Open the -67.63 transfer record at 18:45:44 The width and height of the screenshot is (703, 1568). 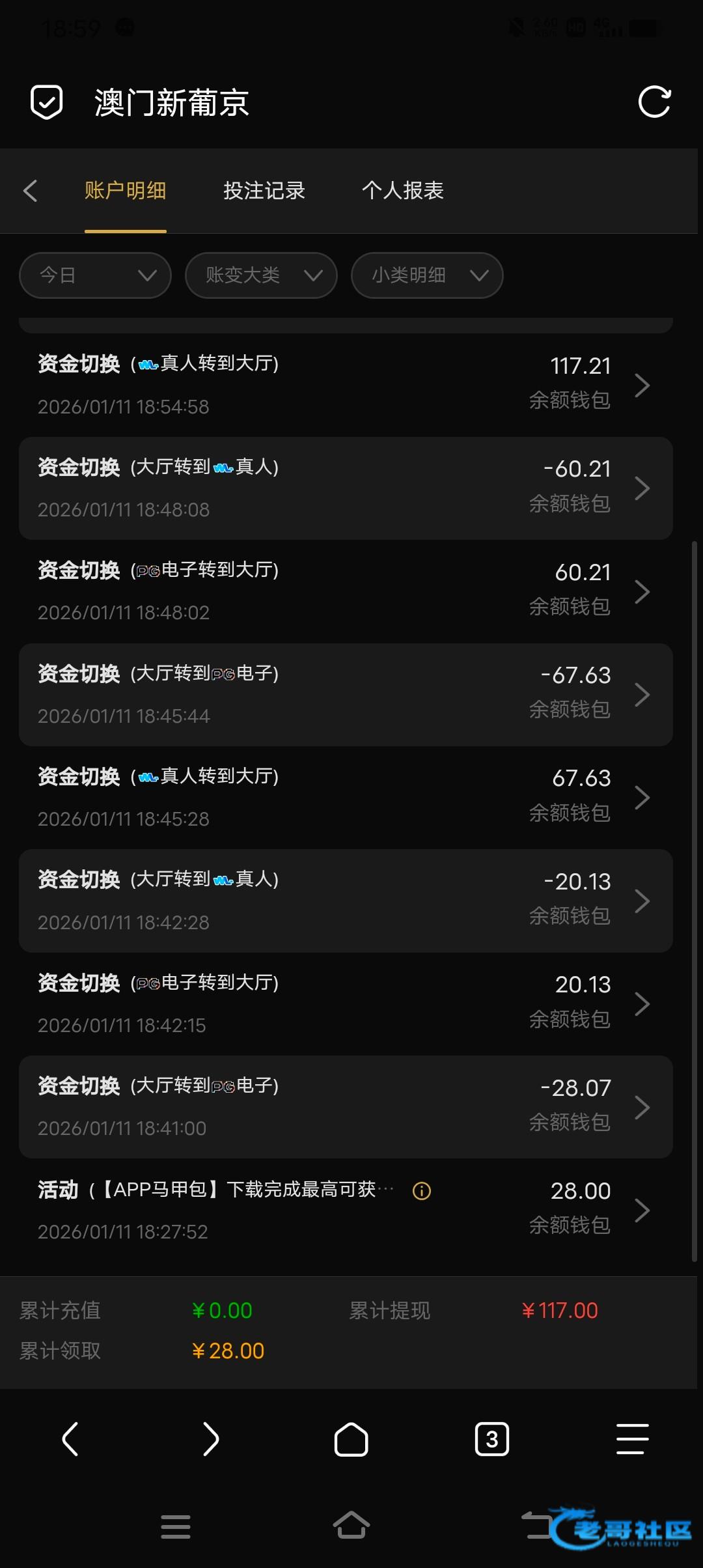[x=345, y=695]
